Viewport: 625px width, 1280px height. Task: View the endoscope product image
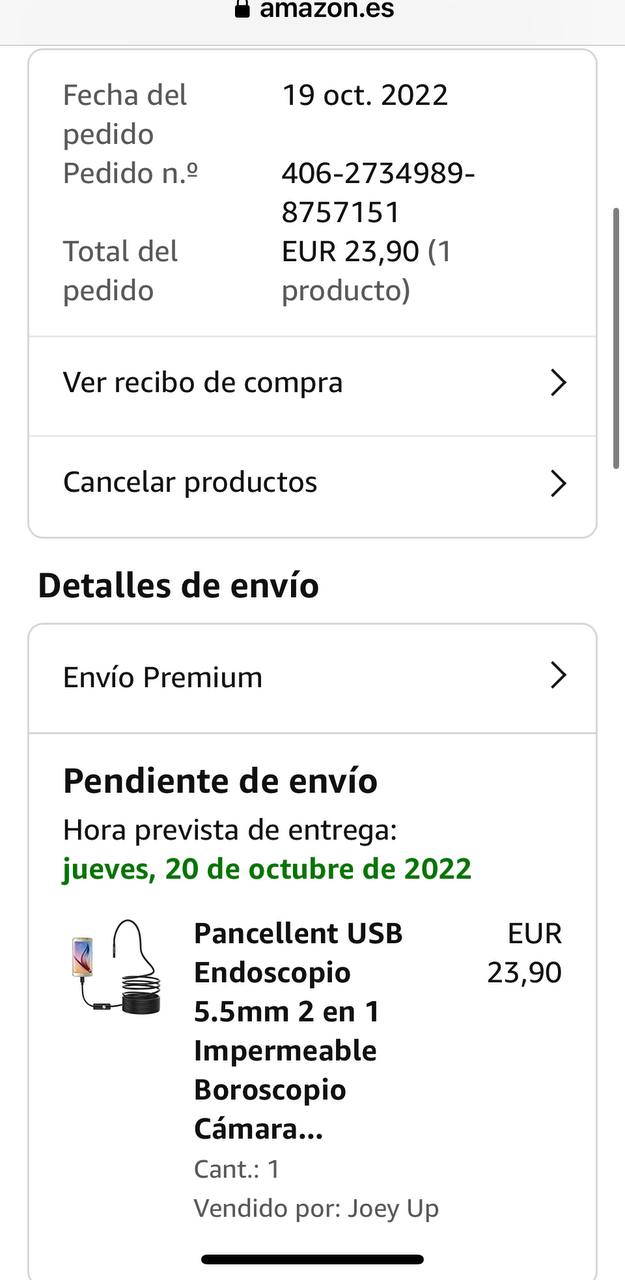pos(116,967)
